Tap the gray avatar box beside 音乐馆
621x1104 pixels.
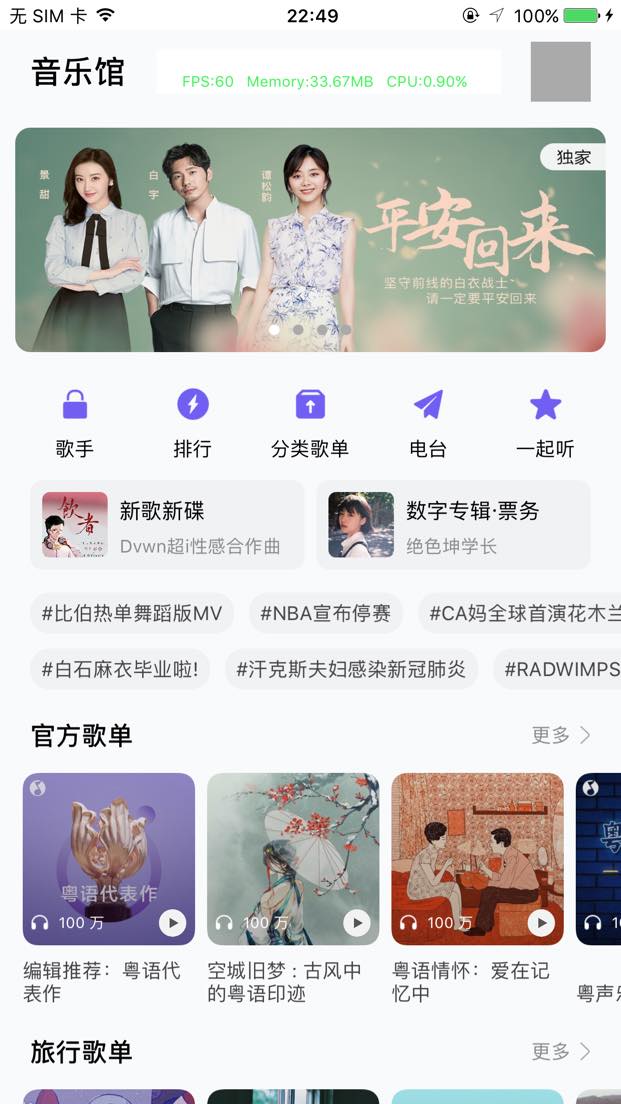[x=560, y=72]
